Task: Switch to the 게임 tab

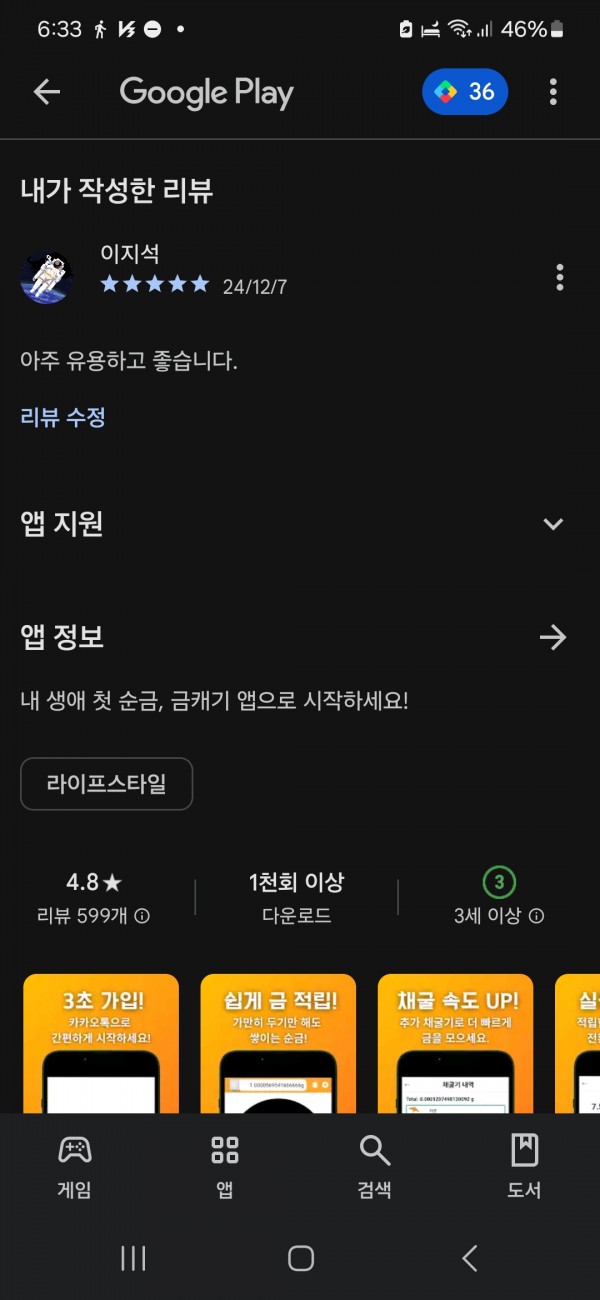Action: click(x=75, y=1166)
